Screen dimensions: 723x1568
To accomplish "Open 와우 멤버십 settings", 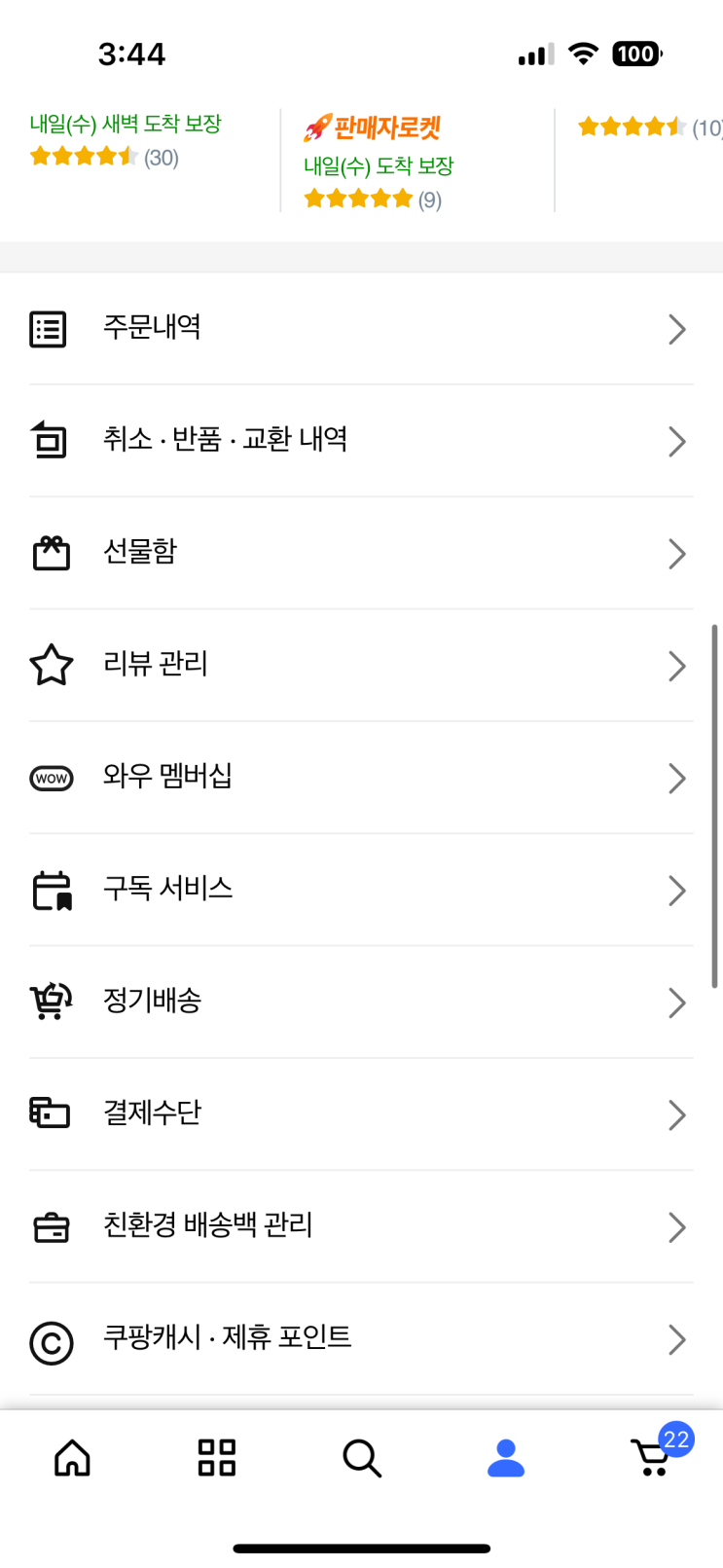I will [x=361, y=778].
